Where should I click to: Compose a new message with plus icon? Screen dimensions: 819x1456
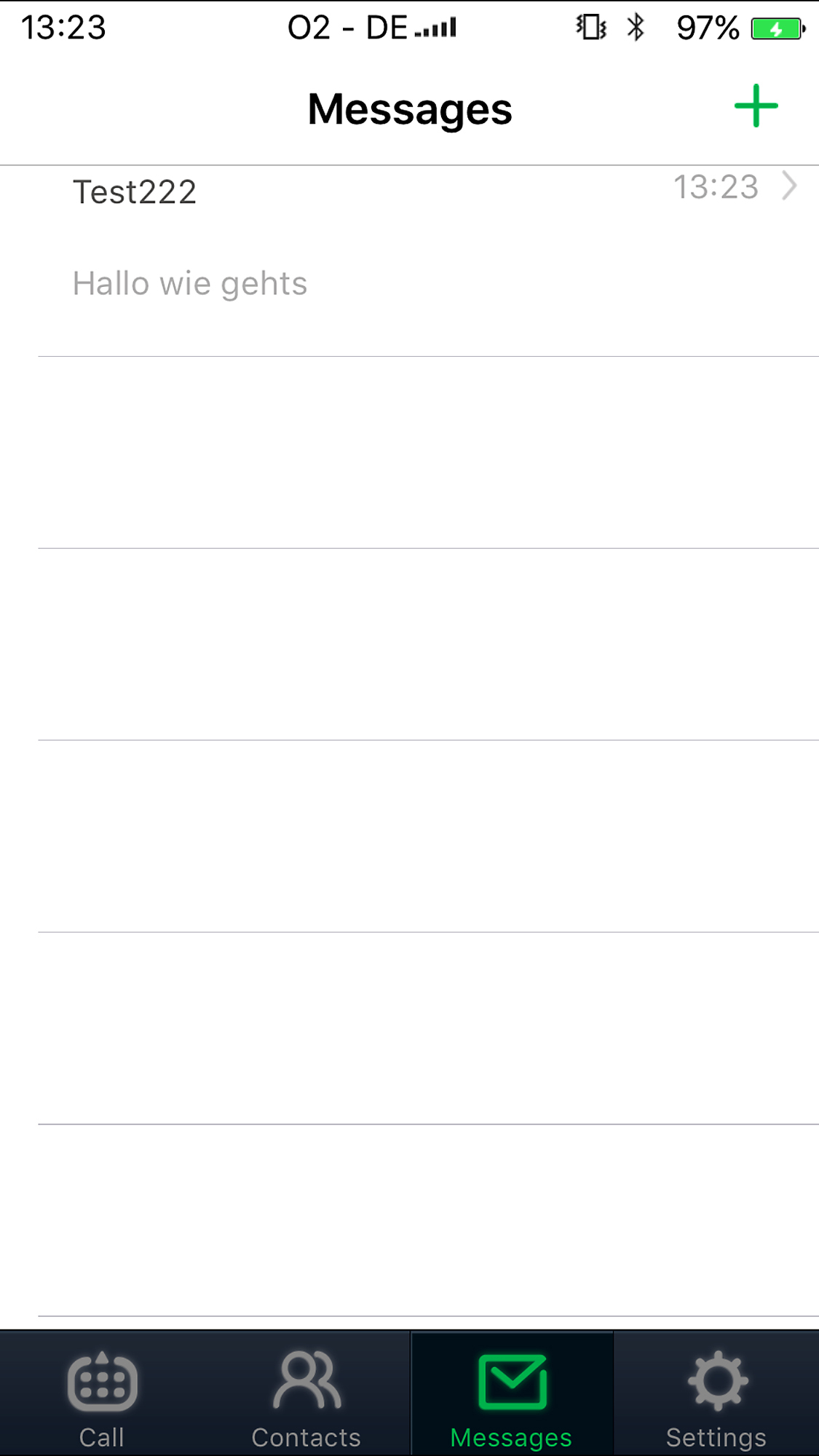[756, 106]
